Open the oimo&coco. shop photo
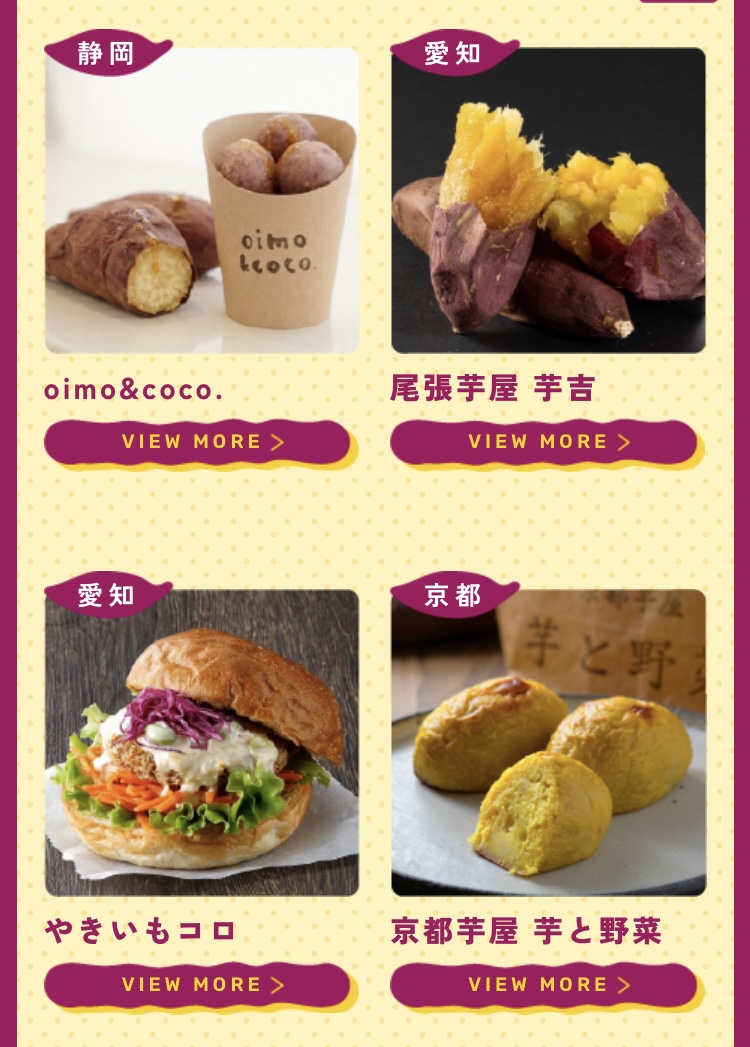750x1047 pixels. click(x=202, y=200)
